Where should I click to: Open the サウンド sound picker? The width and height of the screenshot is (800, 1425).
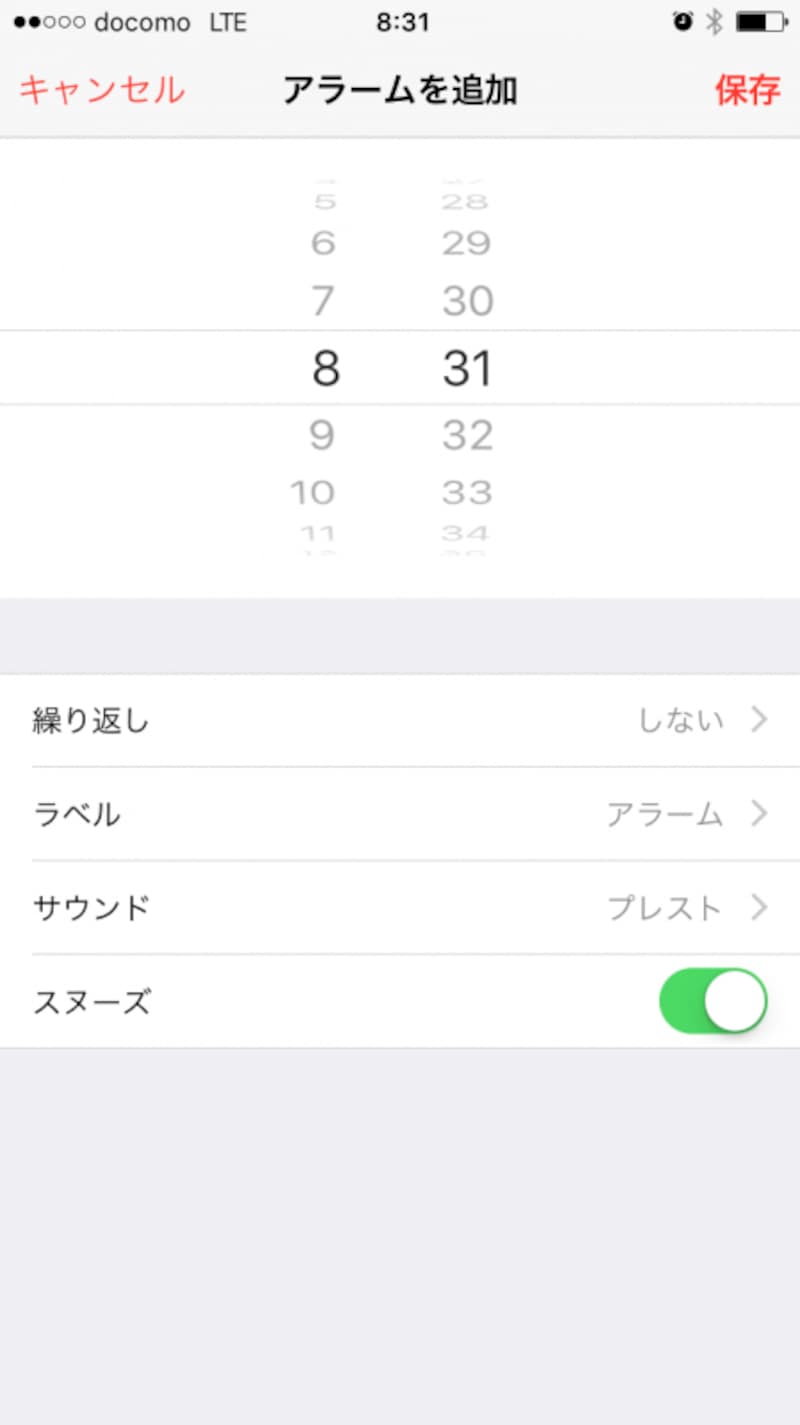[400, 907]
